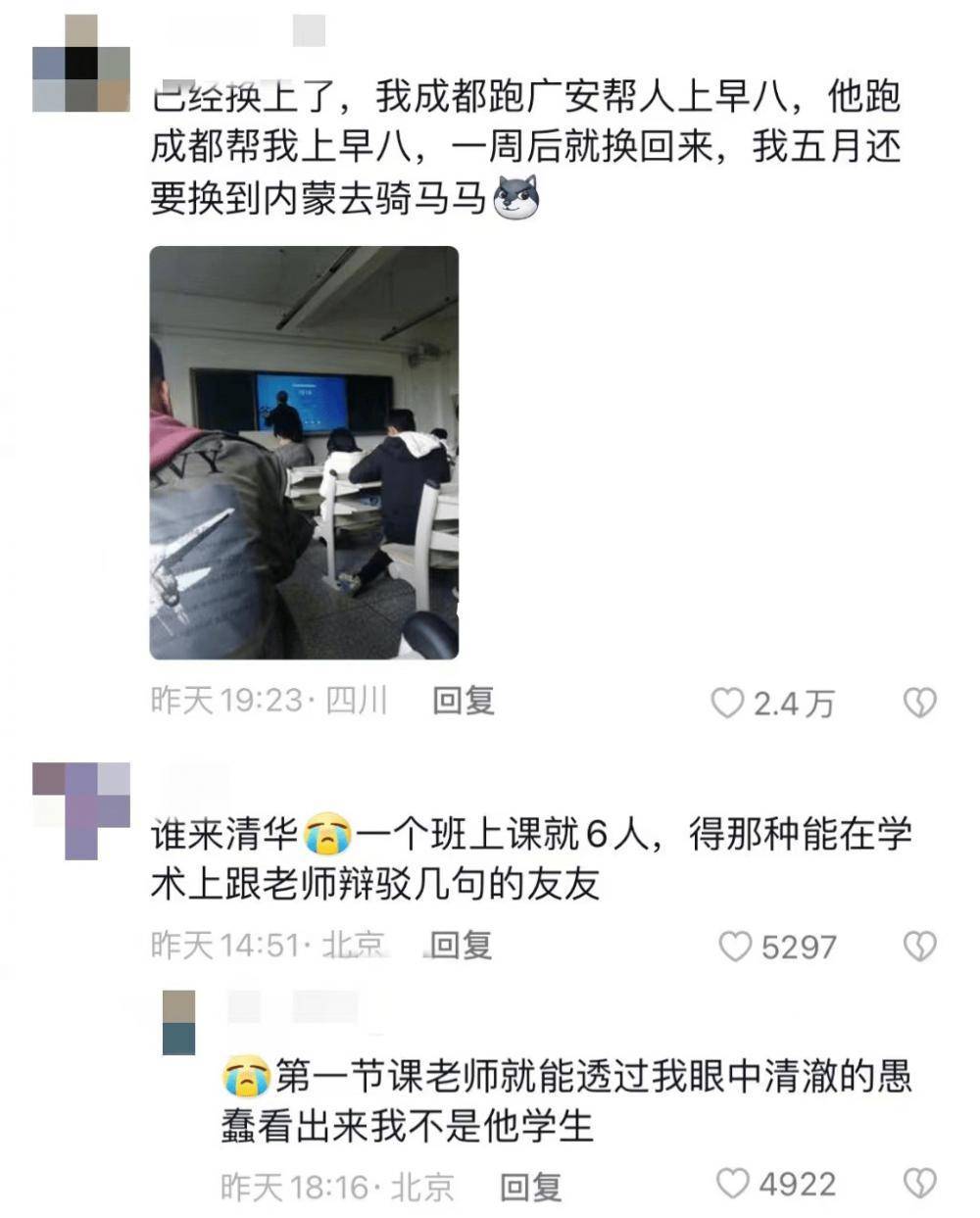Reply to the nested comment from 18:16
980x1218 pixels.
coord(530,1187)
